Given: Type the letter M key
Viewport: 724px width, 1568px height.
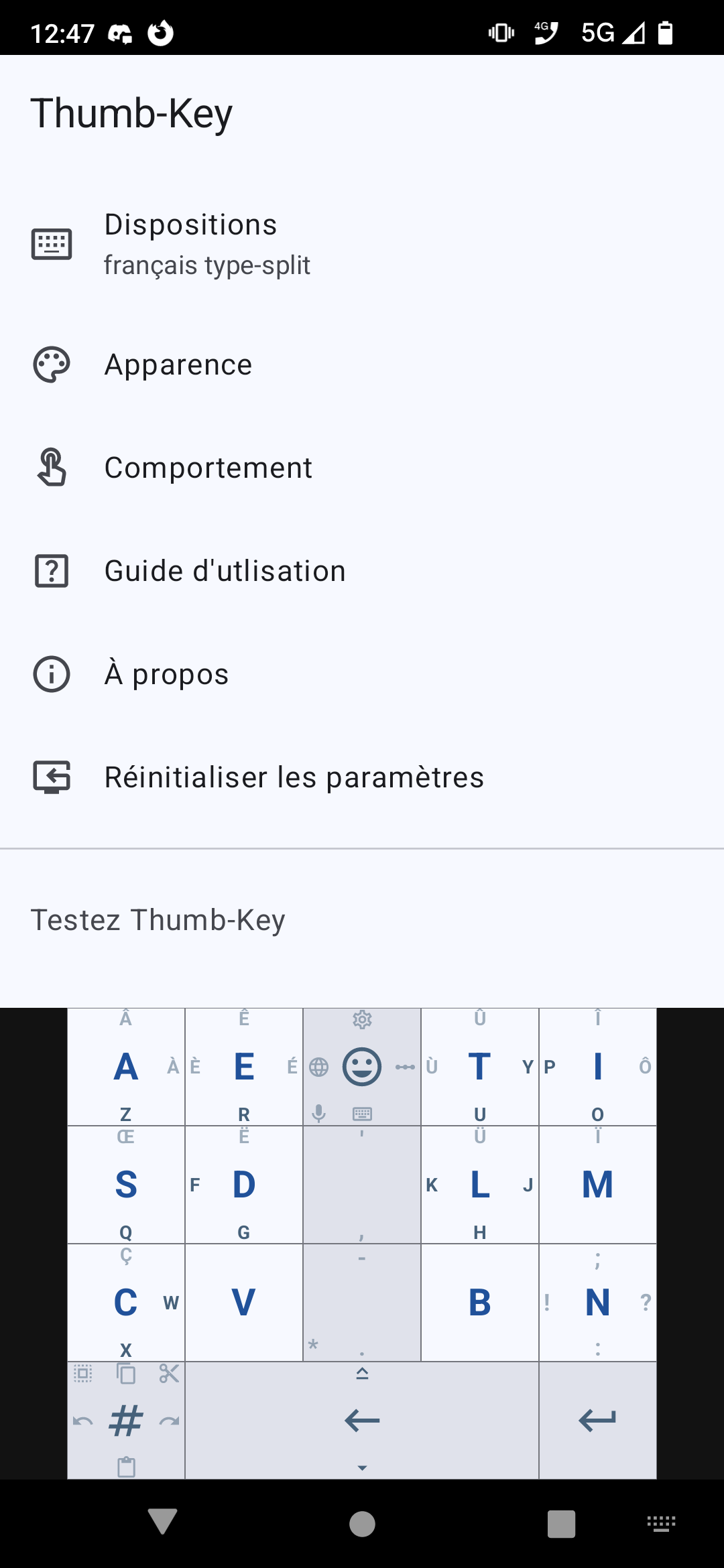Looking at the screenshot, I should [598, 1185].
